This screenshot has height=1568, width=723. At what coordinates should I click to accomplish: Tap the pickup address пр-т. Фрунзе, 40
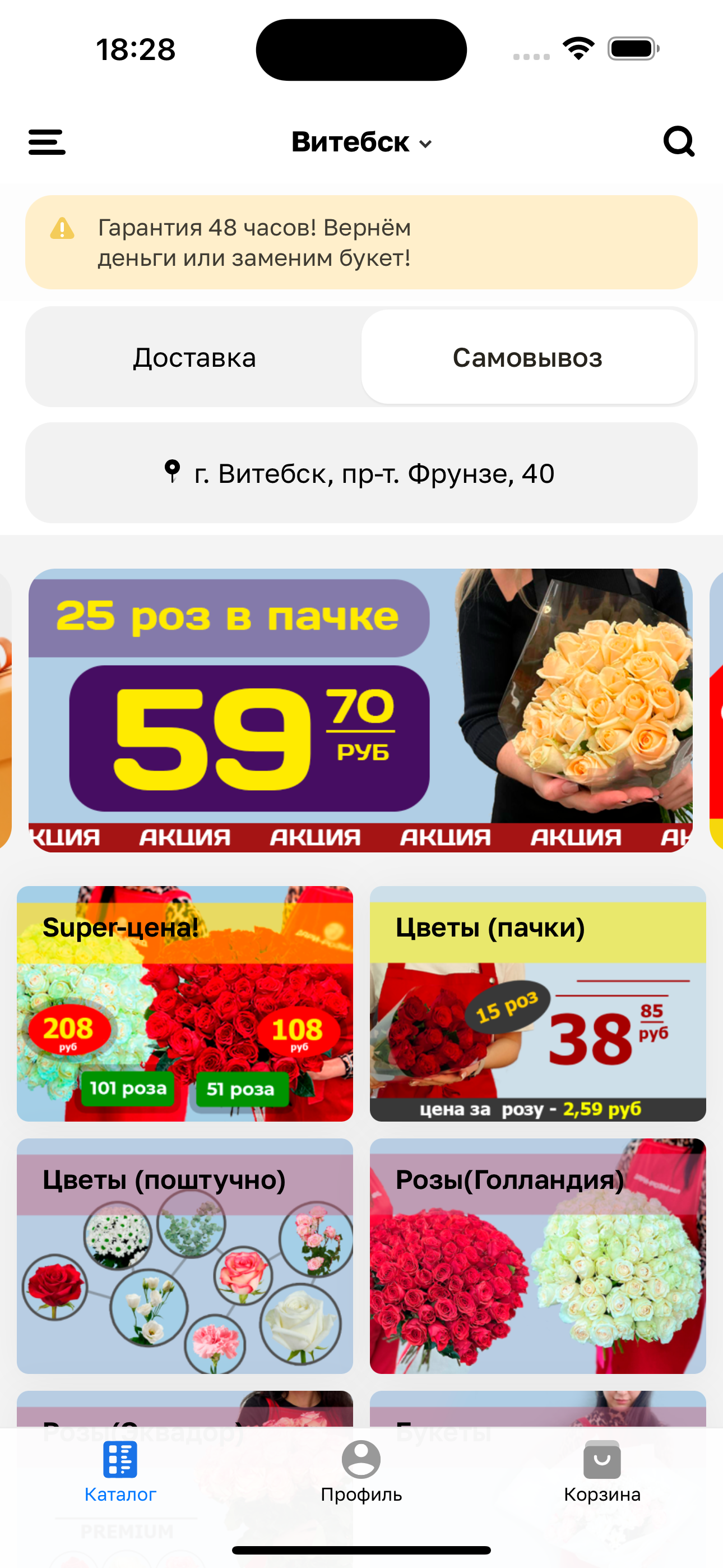click(361, 473)
